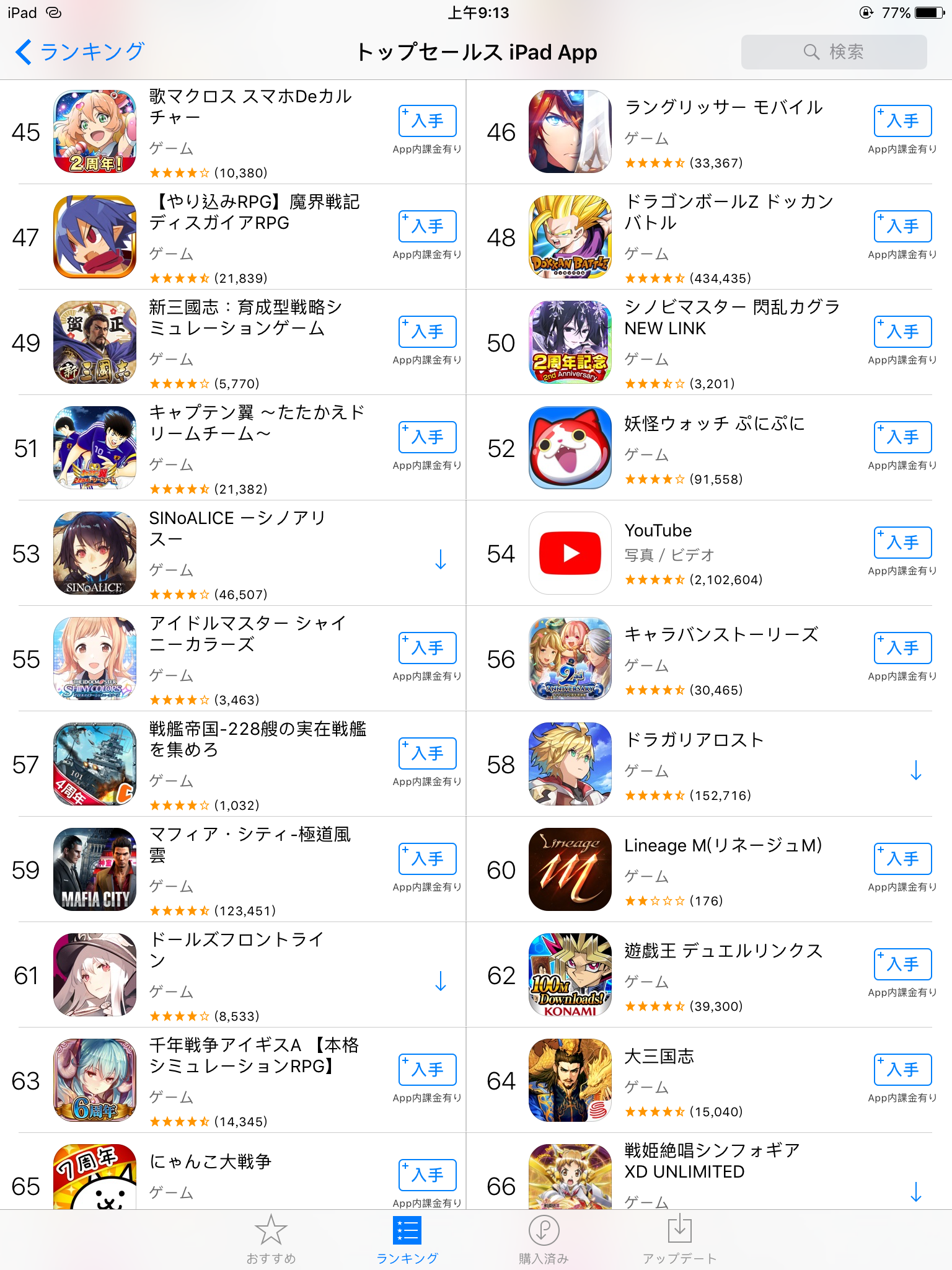Go back to ランキング
Screen dimensions: 952x1270
pyautogui.click(x=79, y=52)
